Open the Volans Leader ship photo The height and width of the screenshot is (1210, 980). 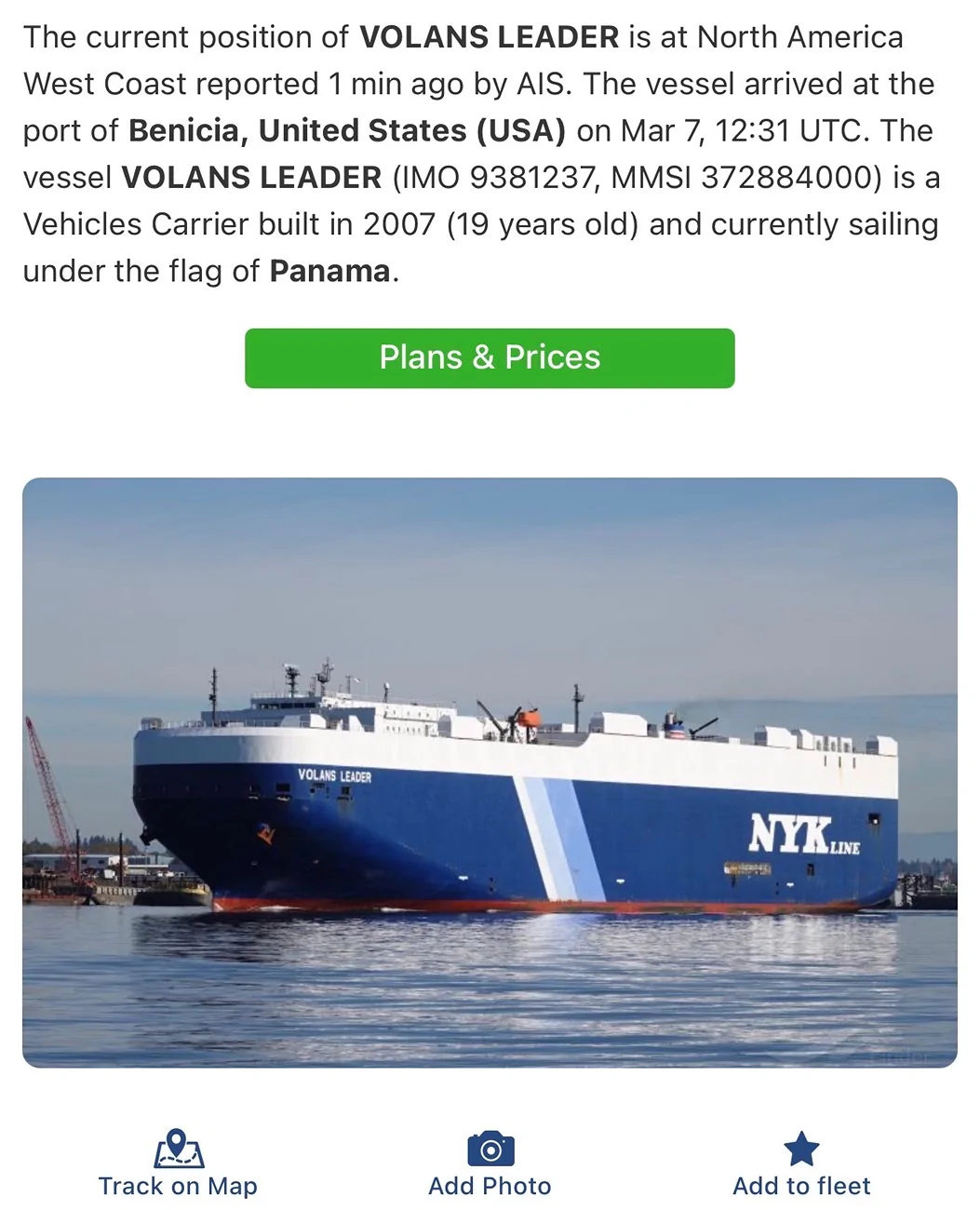pos(490,772)
